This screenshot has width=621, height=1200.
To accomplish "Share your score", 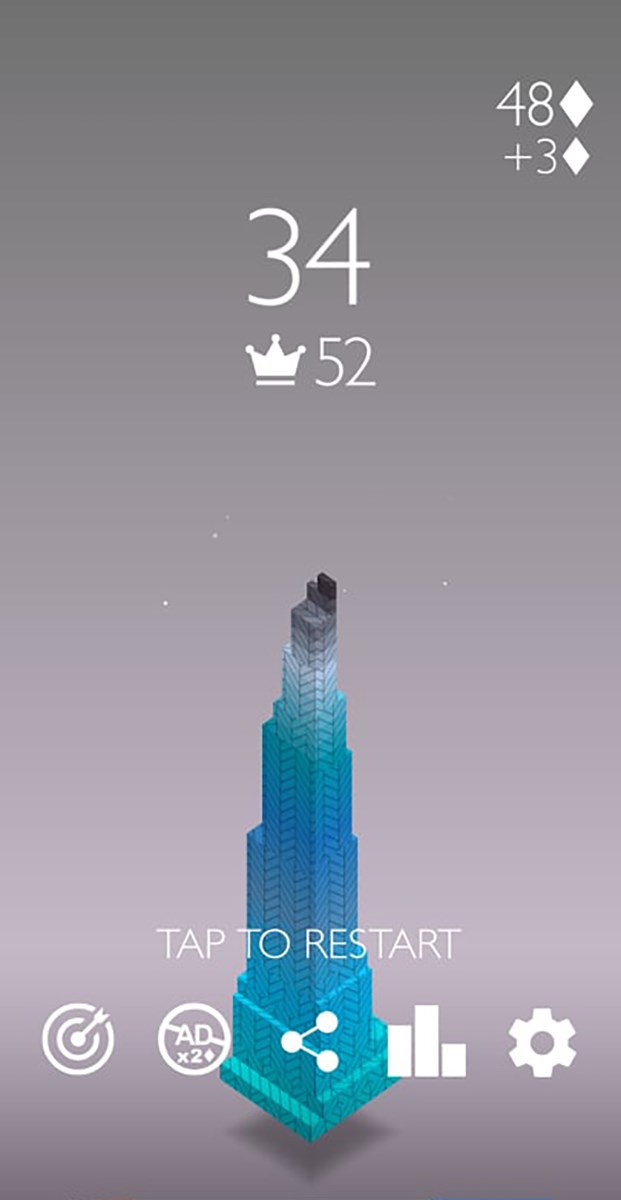I will point(310,1042).
